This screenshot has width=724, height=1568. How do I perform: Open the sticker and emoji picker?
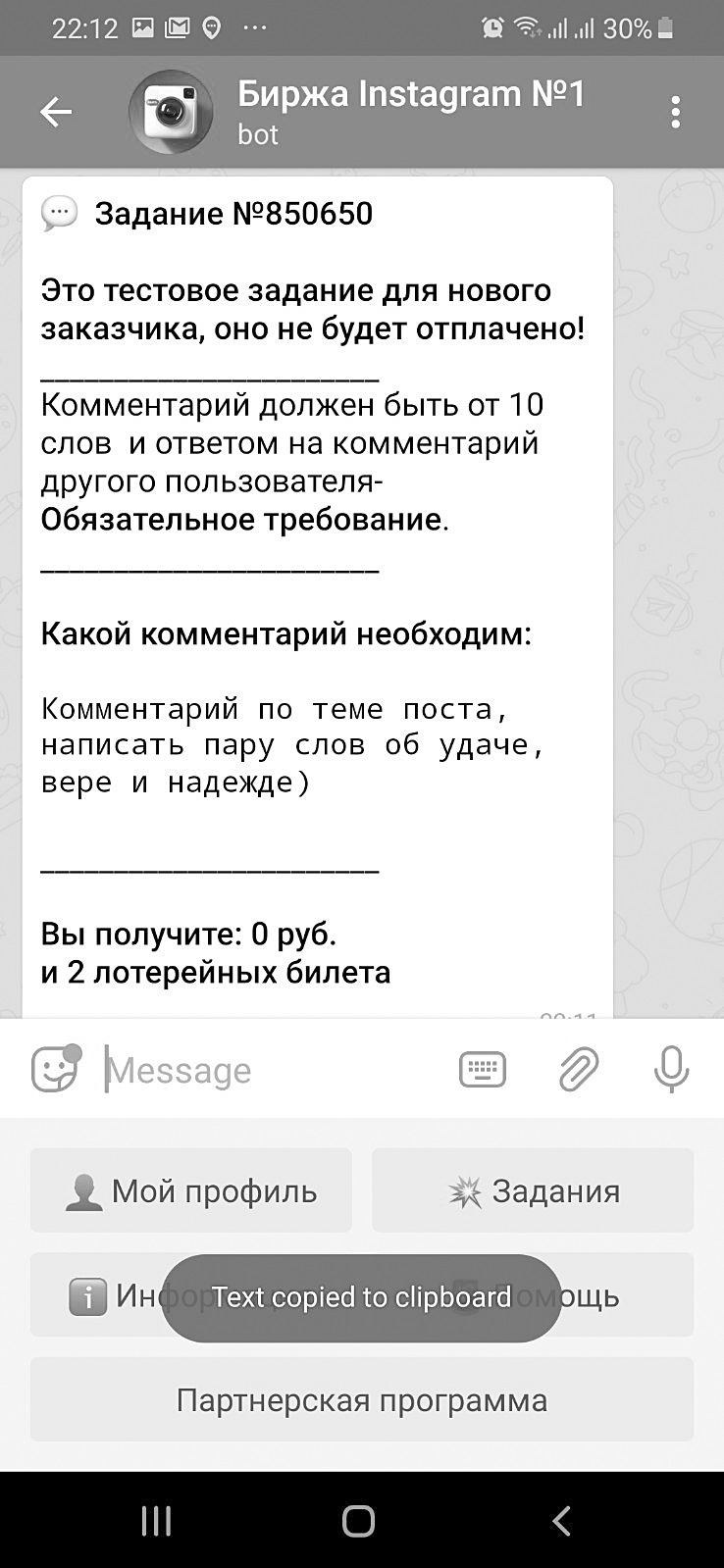pos(55,1069)
